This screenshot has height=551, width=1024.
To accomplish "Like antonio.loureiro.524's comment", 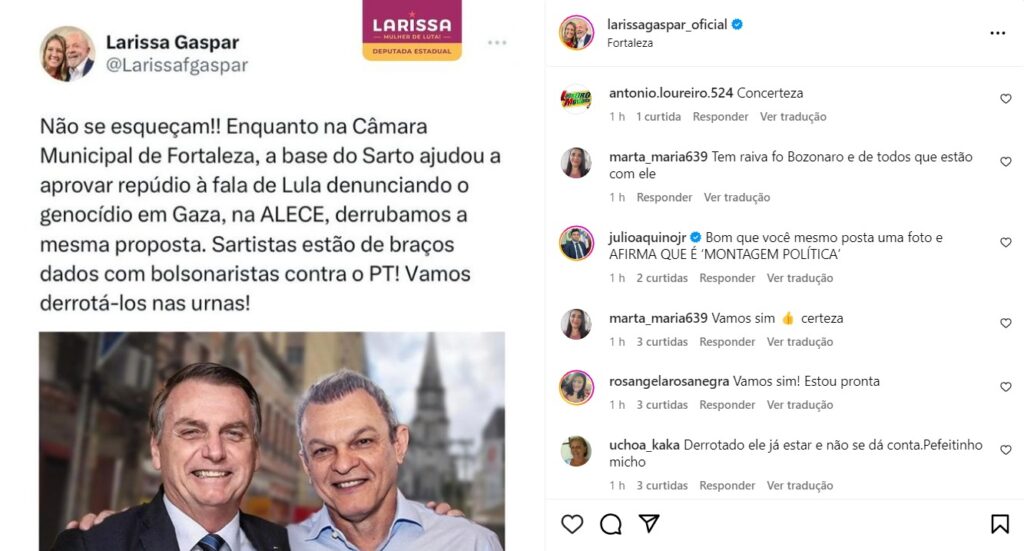I will coord(1006,99).
